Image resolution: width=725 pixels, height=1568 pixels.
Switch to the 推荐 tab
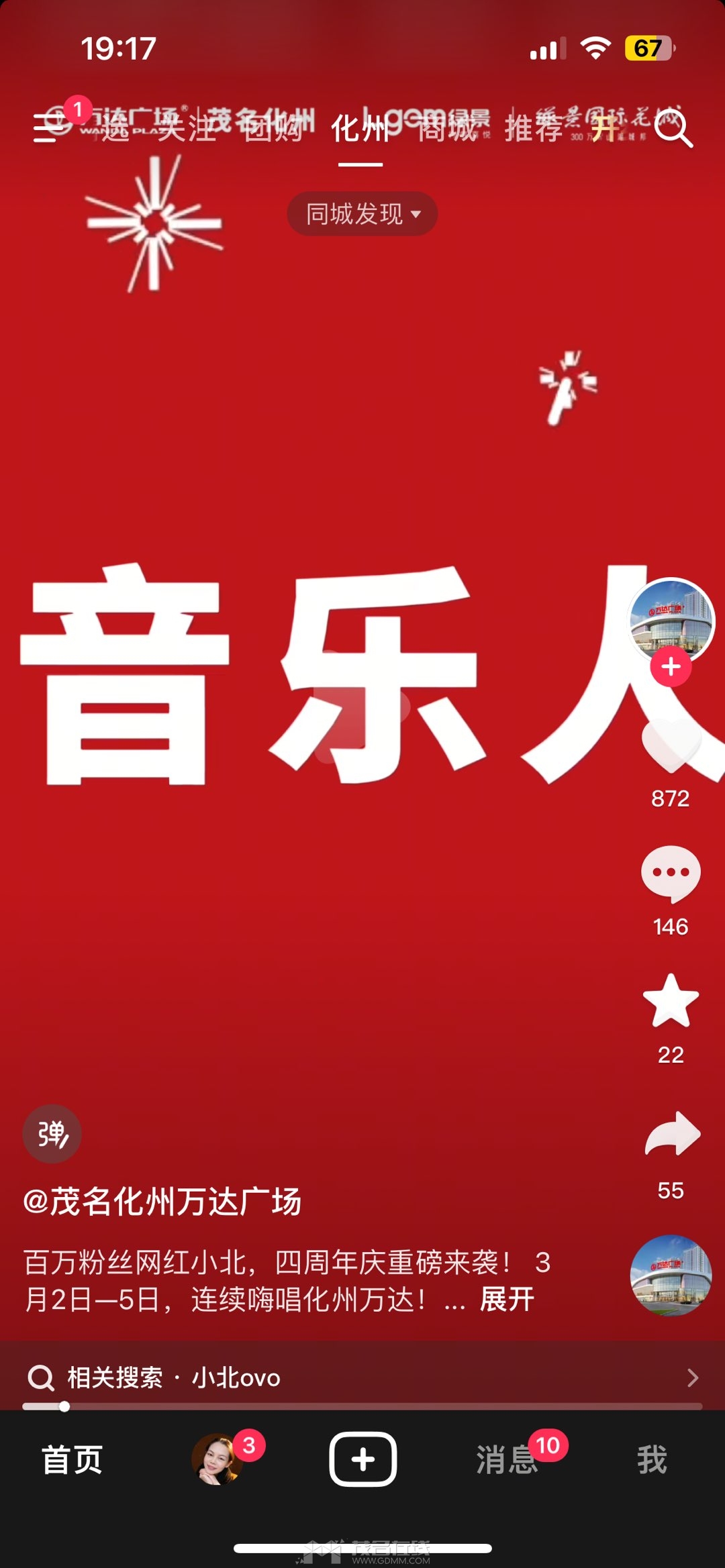click(x=534, y=127)
